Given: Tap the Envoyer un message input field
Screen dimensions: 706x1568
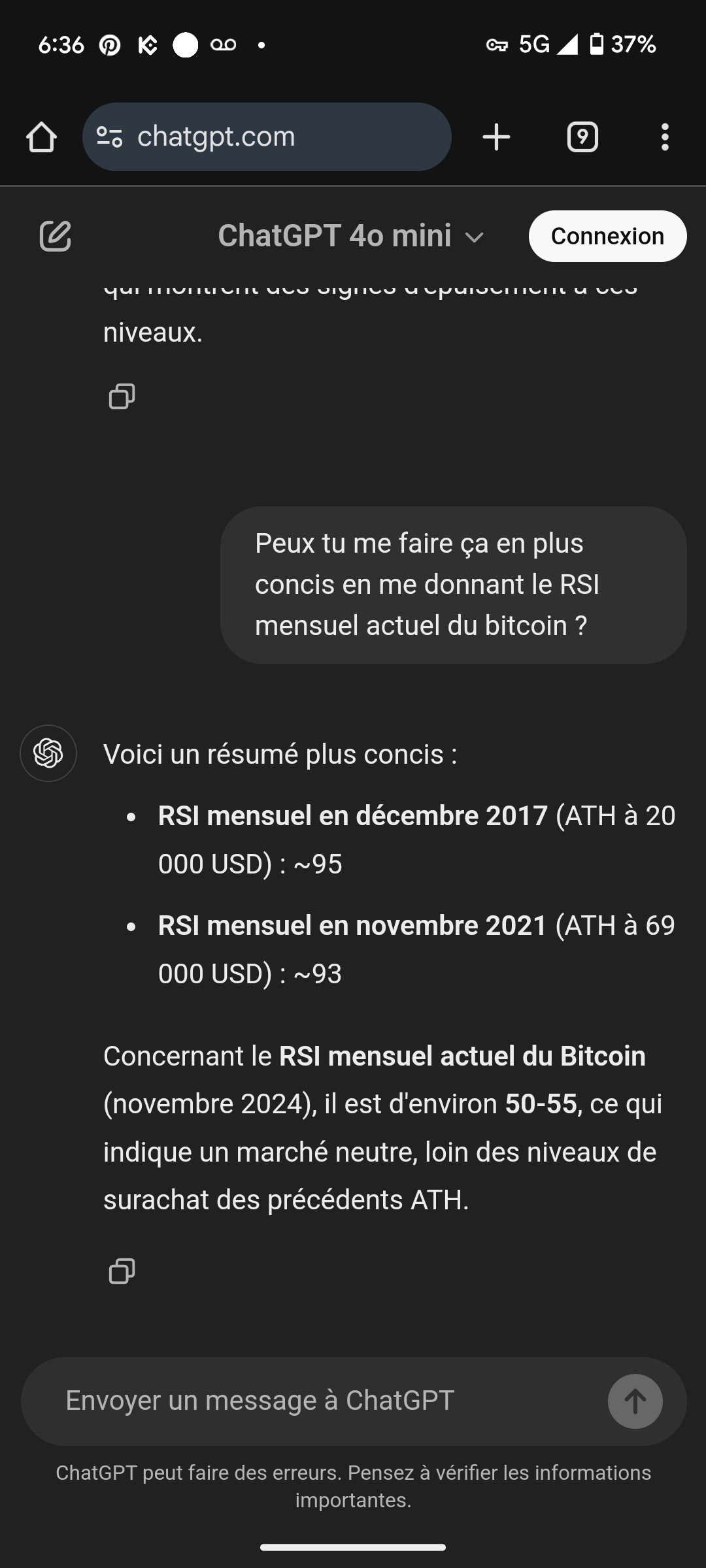Looking at the screenshot, I should click(261, 1401).
